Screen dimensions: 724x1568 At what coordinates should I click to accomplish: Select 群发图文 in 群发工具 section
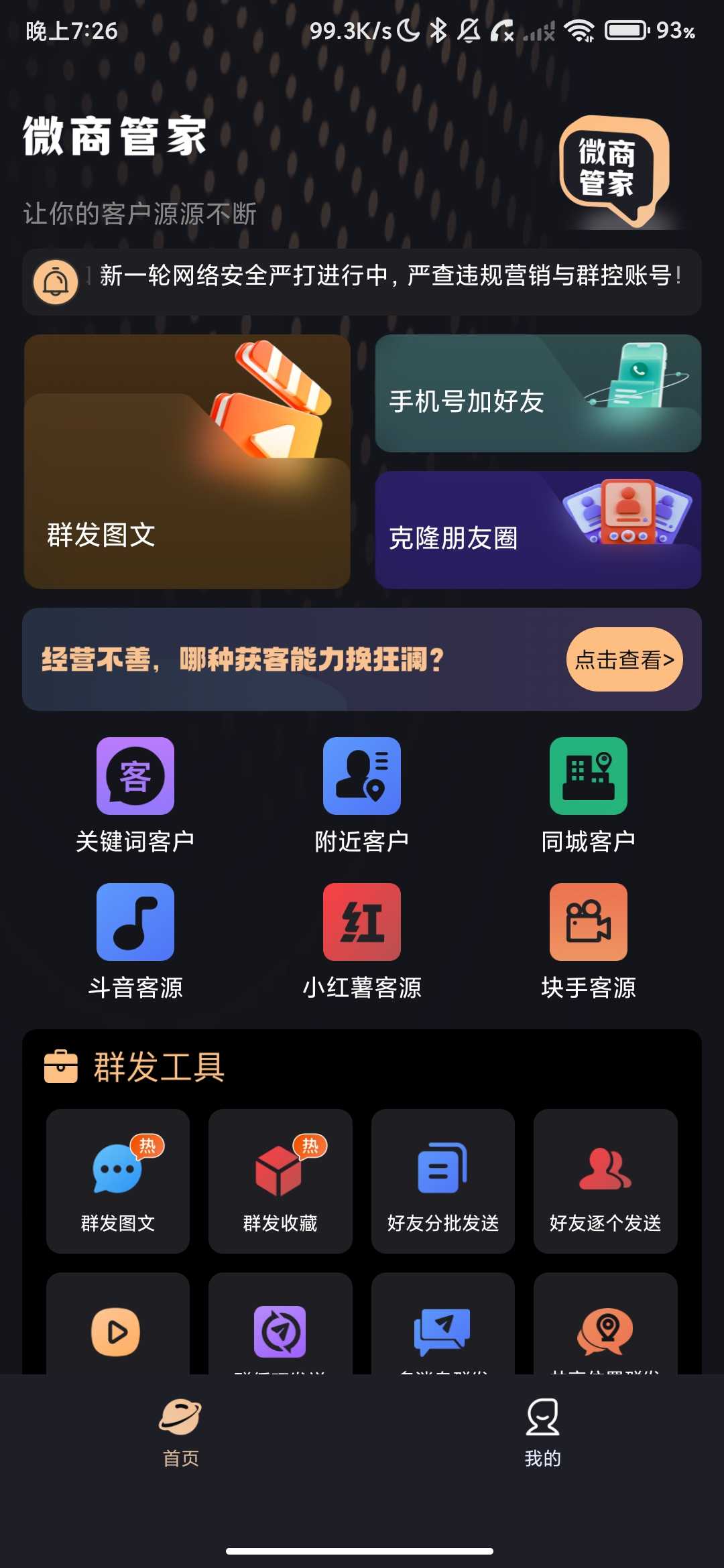[118, 1181]
